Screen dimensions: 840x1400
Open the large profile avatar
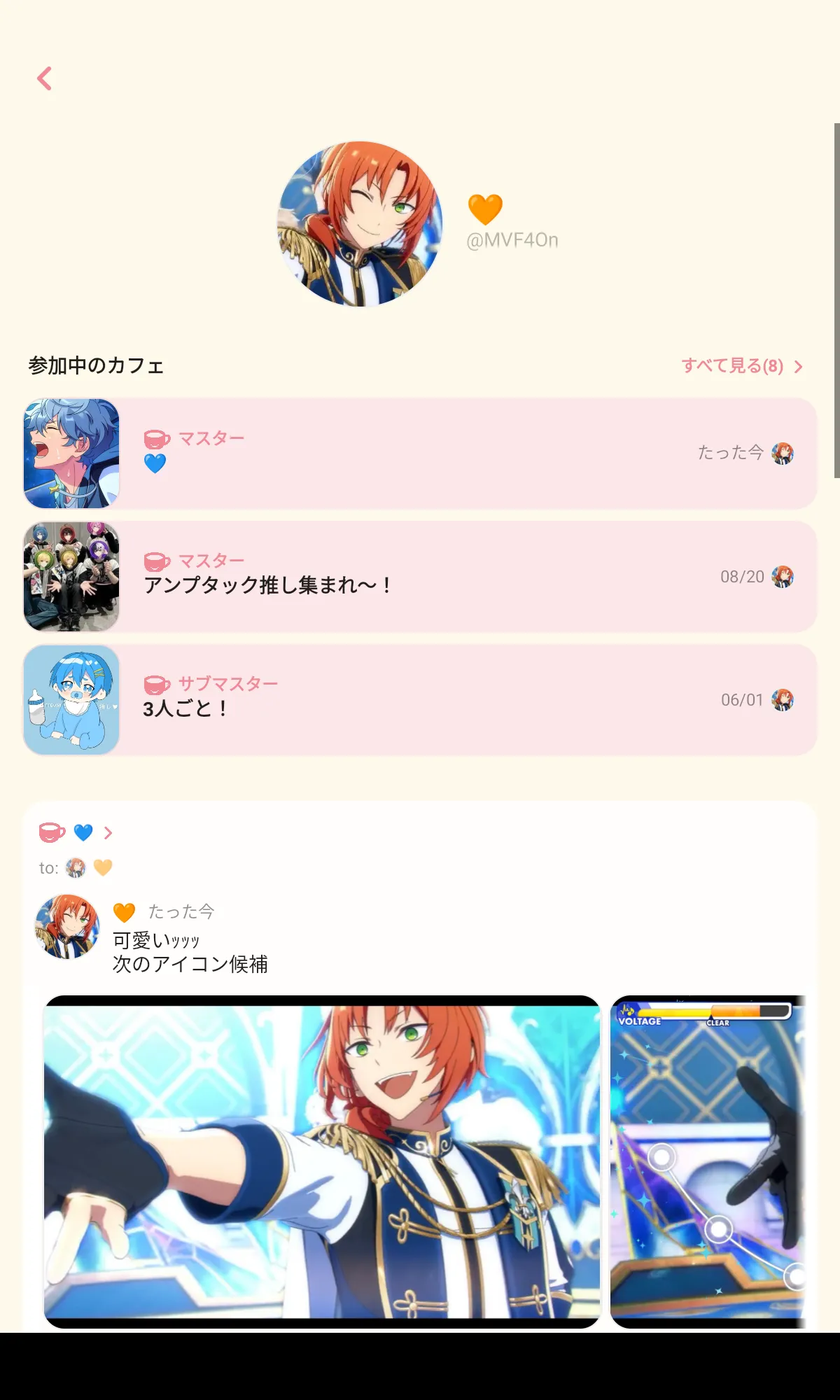[360, 224]
